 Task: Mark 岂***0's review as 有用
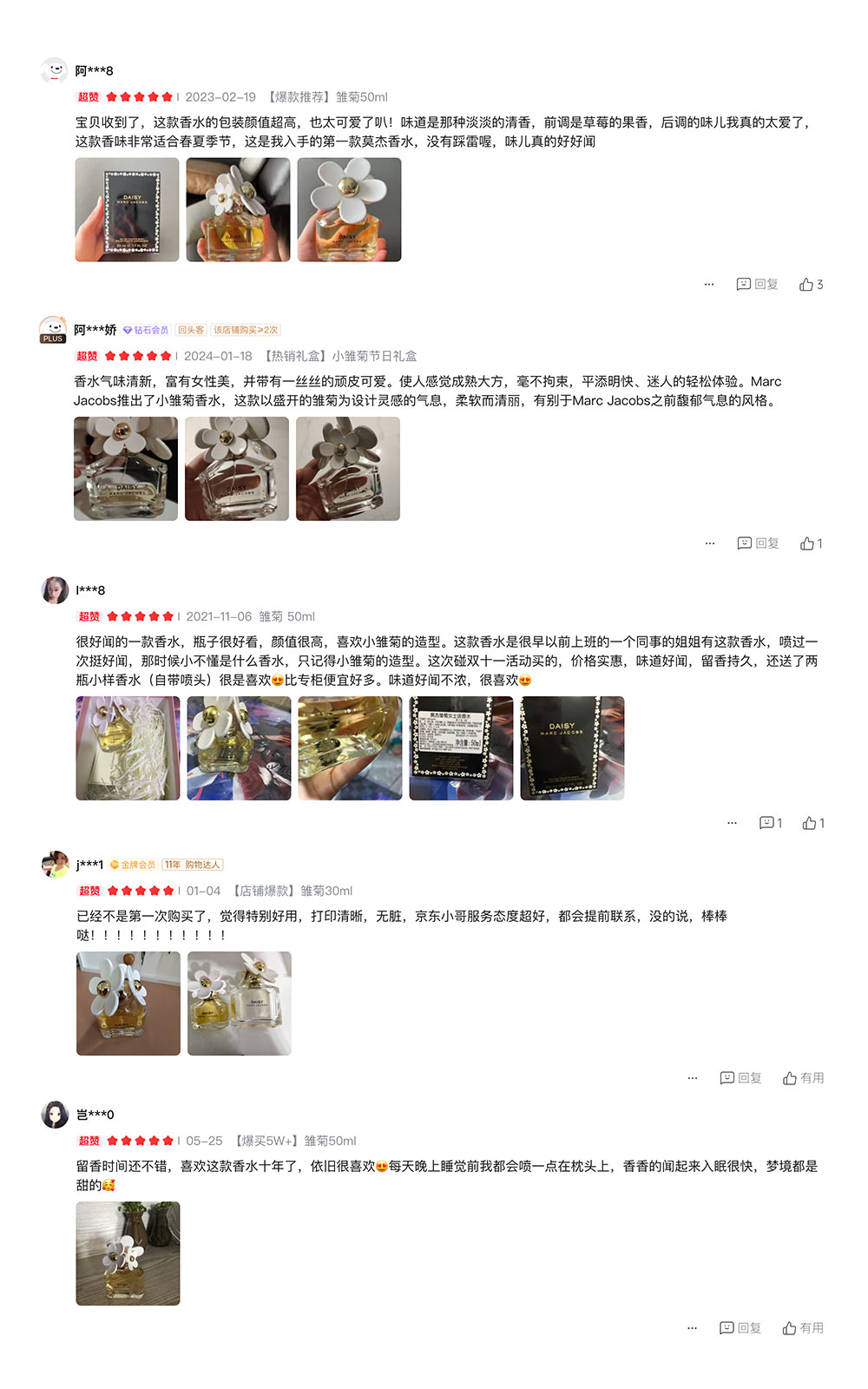803,1328
